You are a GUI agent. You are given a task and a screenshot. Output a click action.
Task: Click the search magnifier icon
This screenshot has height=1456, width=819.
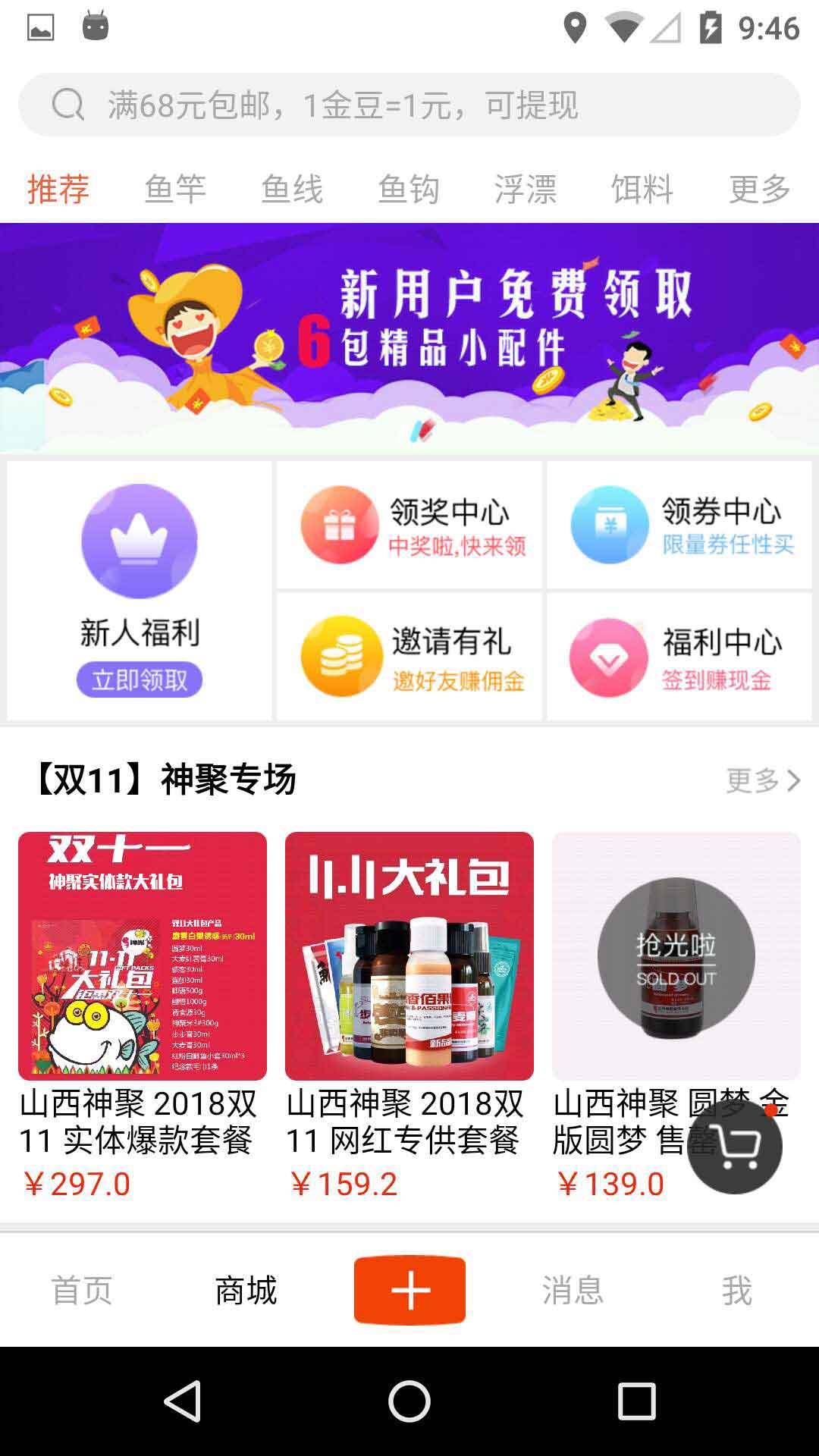69,106
